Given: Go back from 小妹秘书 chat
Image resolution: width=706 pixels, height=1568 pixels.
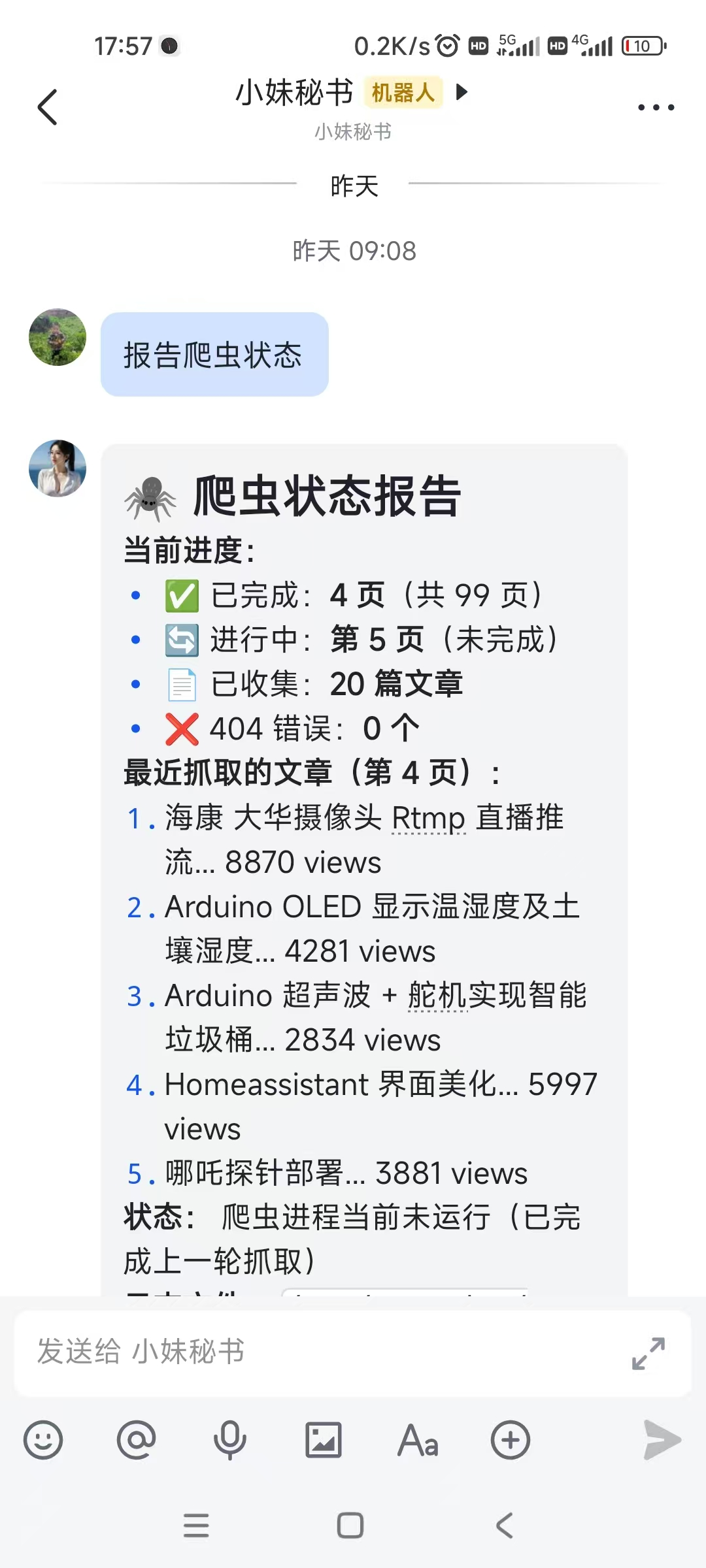Looking at the screenshot, I should 47,107.
